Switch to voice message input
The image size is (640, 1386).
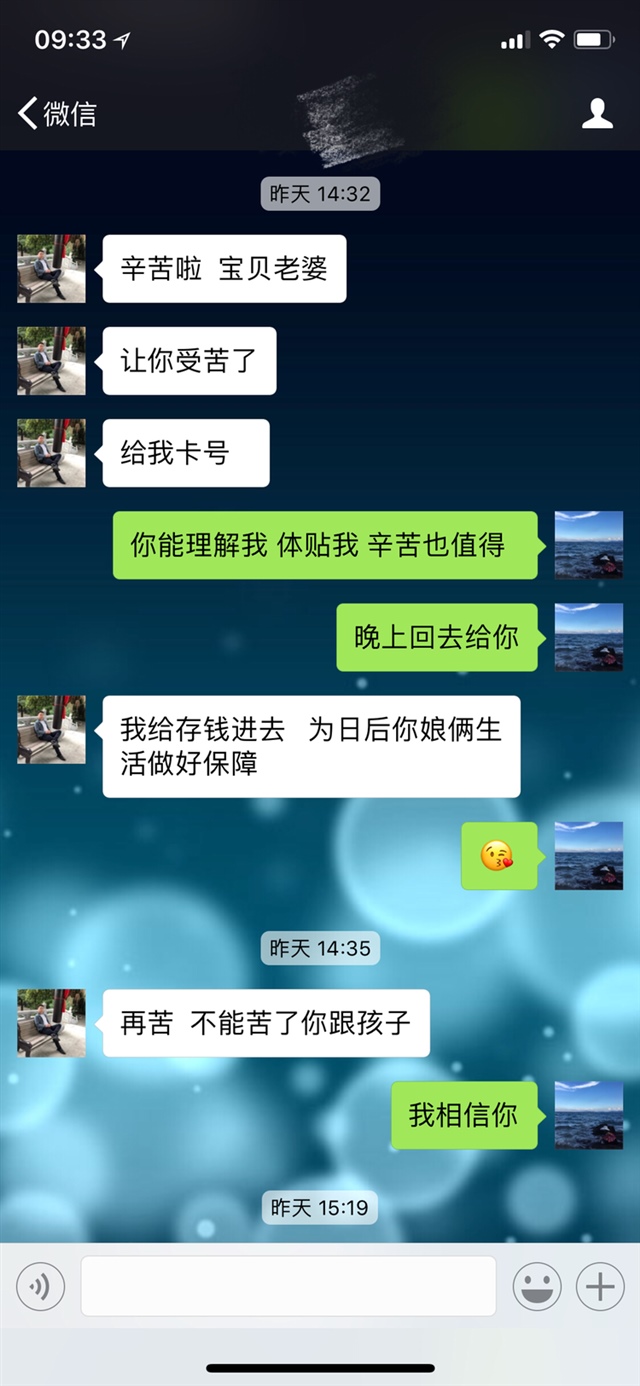point(41,1286)
